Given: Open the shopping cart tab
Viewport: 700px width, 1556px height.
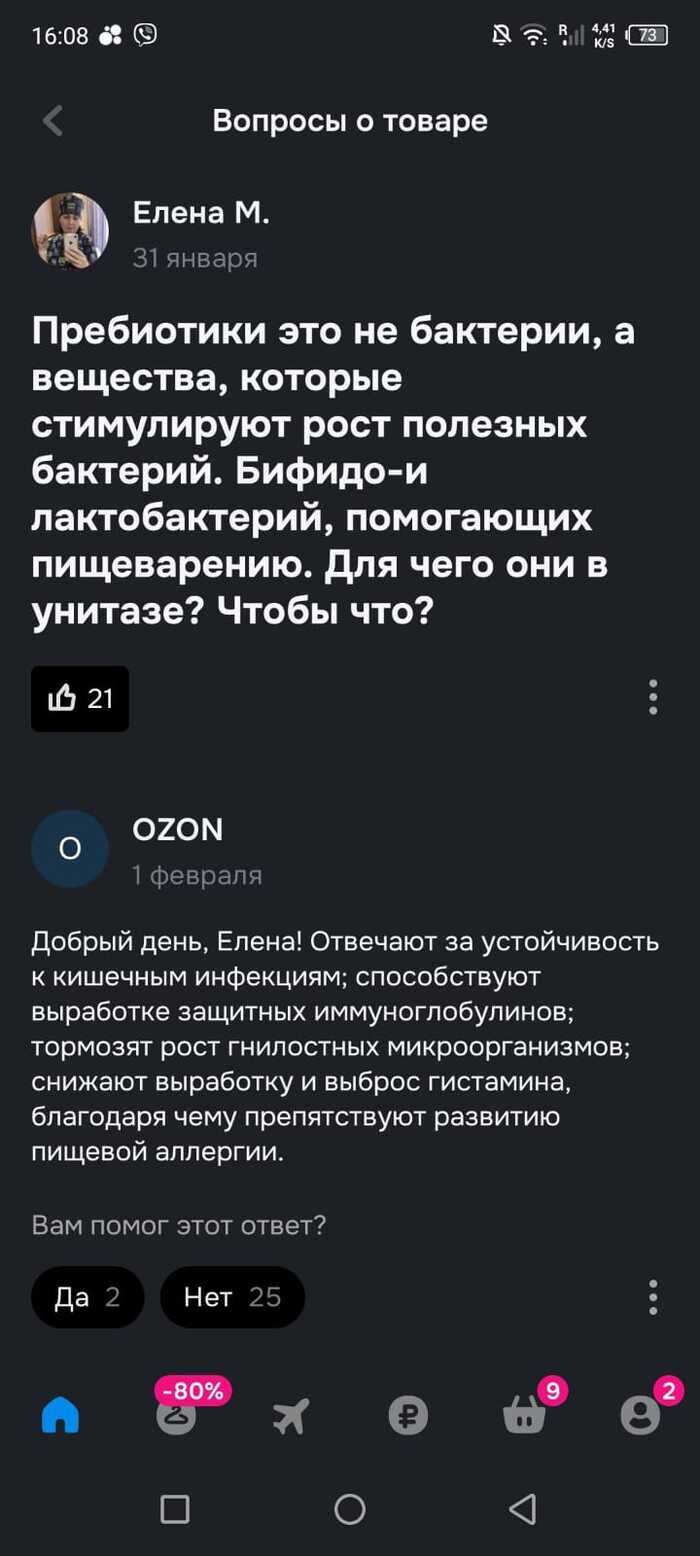Looking at the screenshot, I should [x=524, y=1416].
